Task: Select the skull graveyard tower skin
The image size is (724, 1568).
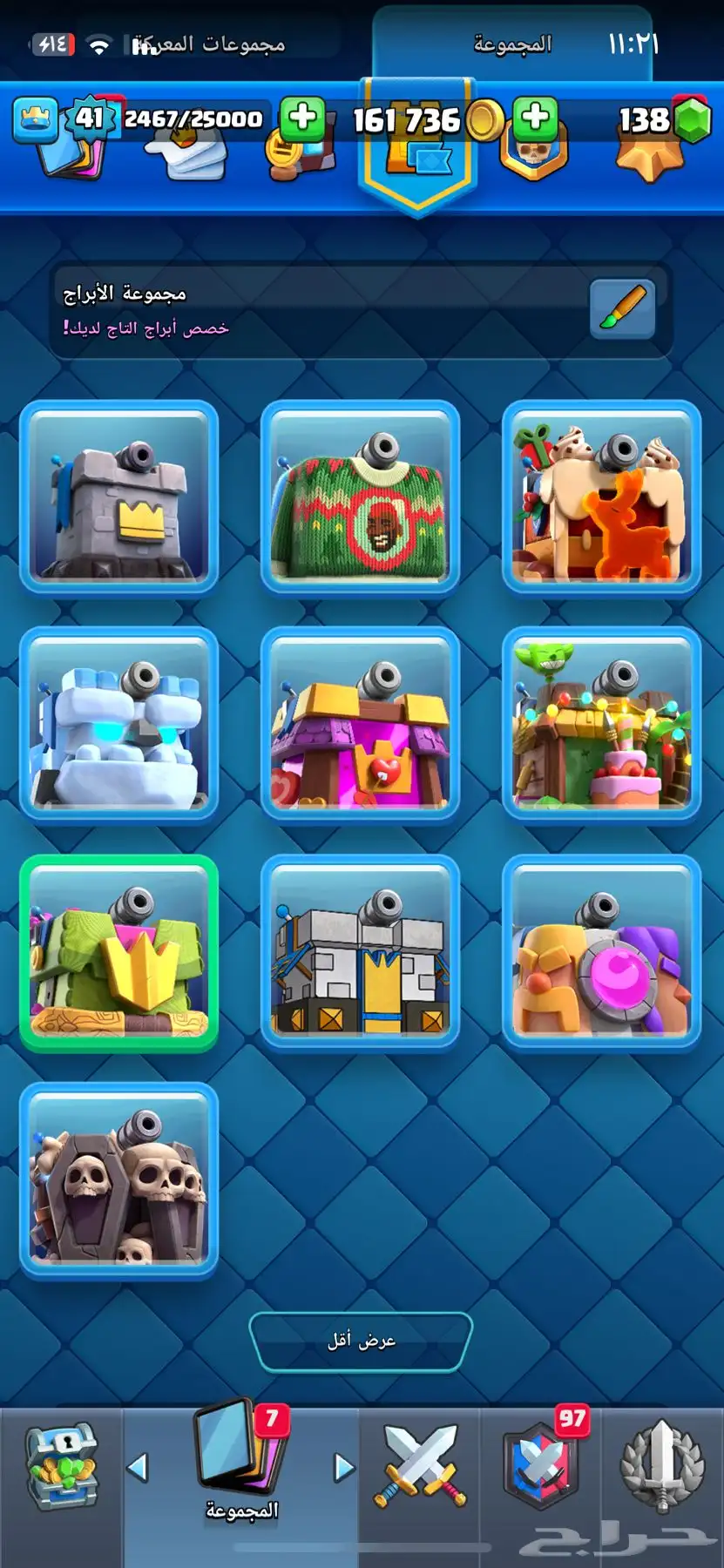Action: tap(119, 1180)
